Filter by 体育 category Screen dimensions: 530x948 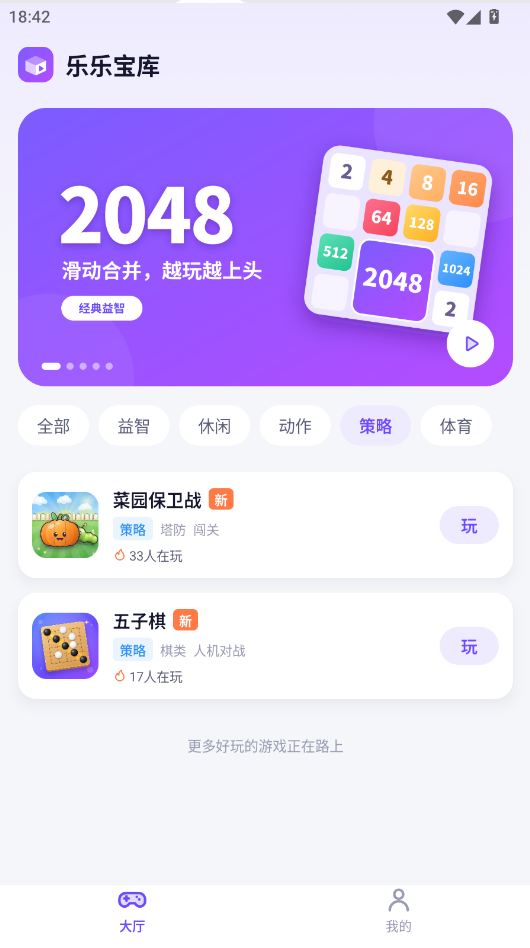coord(456,426)
